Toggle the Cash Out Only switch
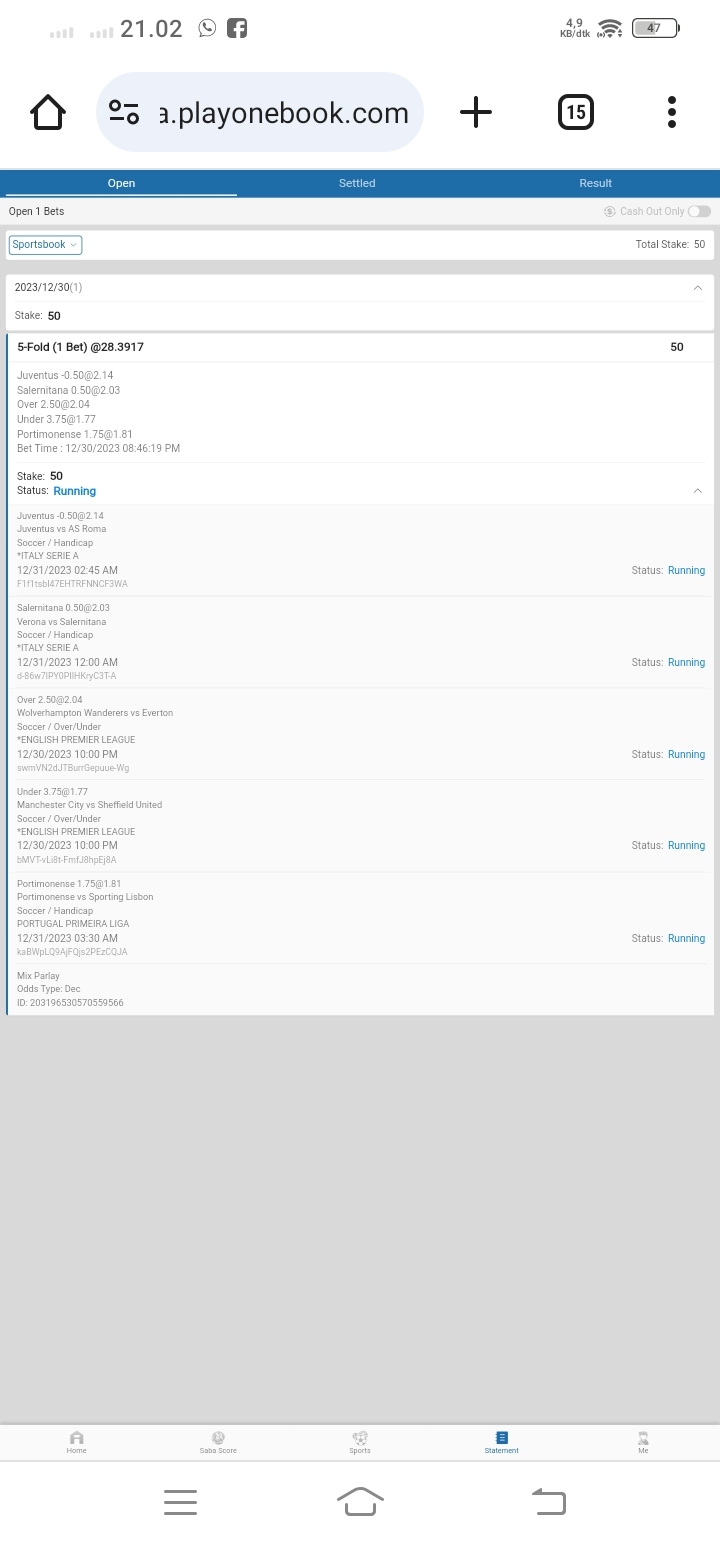 pos(699,211)
